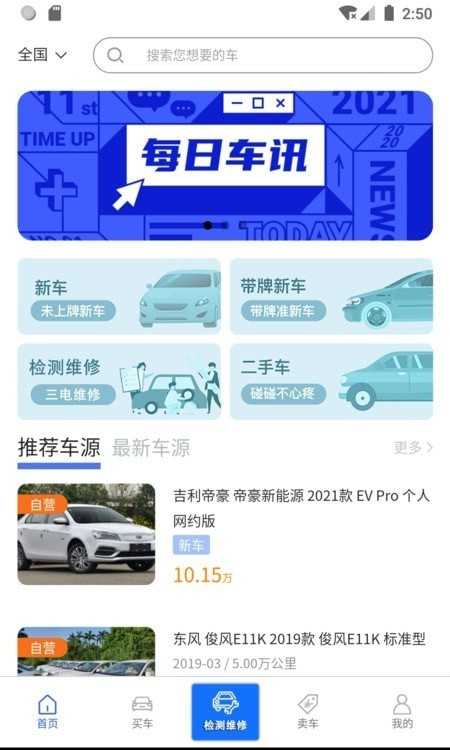Switch to the 买车 tab

[x=142, y=712]
